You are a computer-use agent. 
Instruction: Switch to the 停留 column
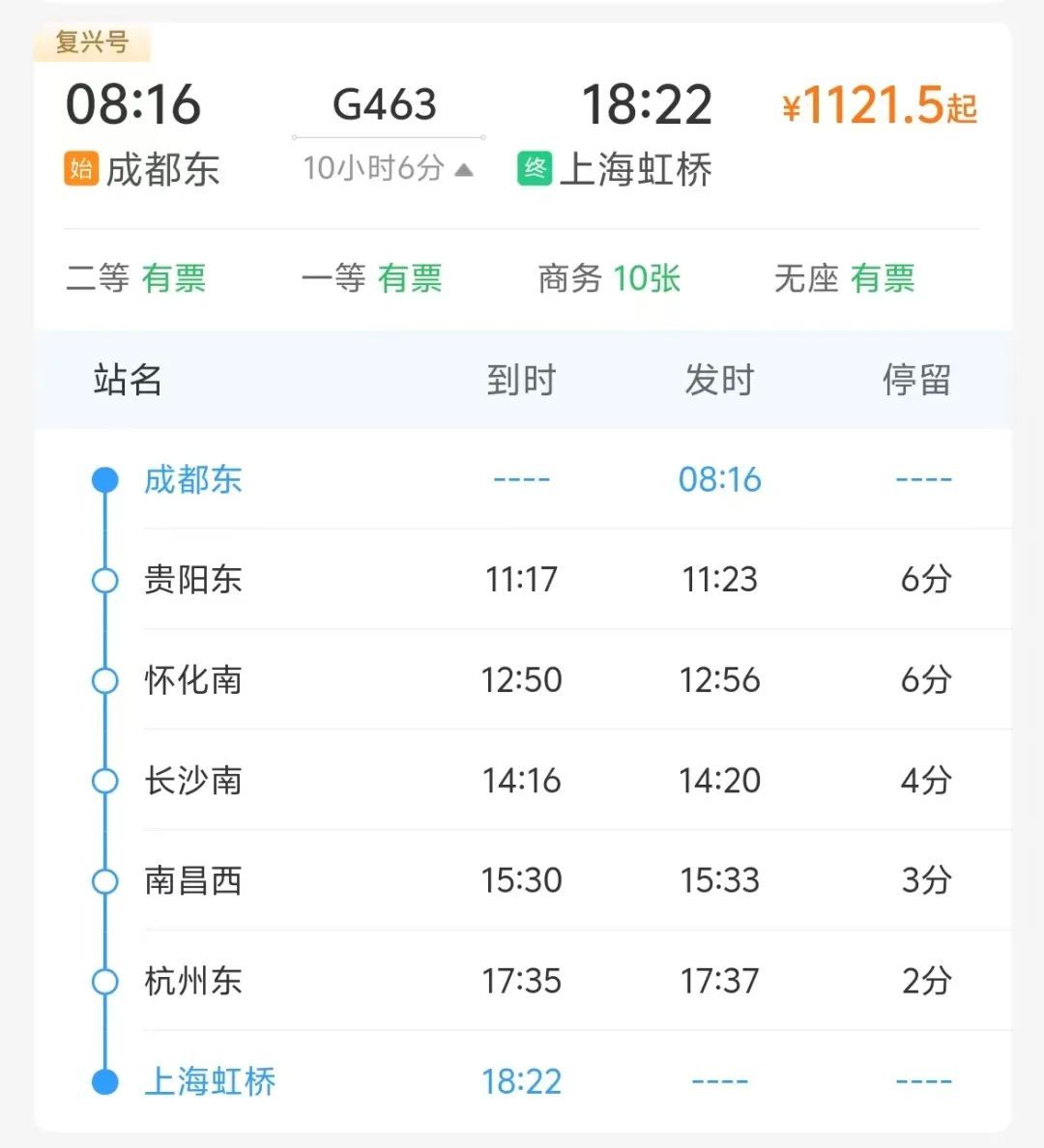point(920,381)
